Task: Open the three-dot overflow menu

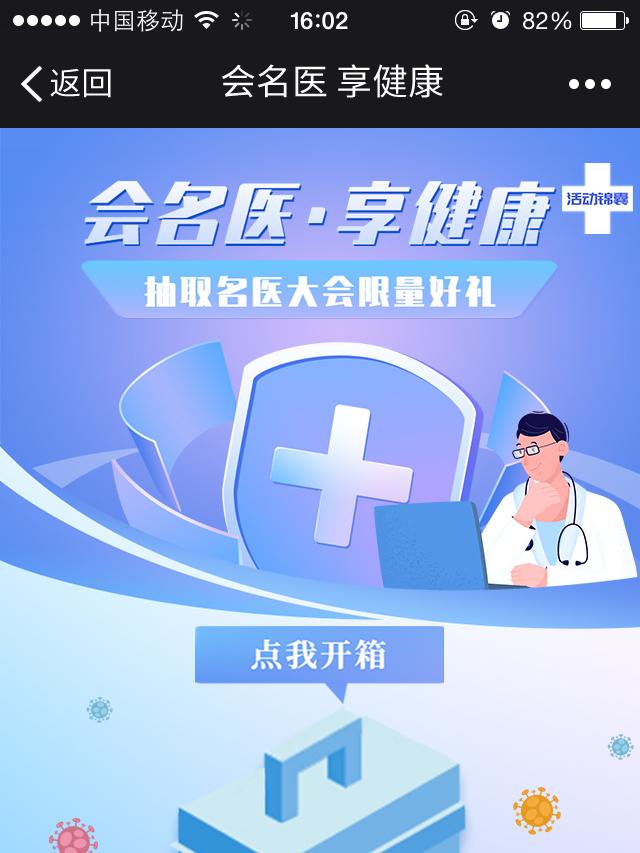Action: [x=590, y=85]
